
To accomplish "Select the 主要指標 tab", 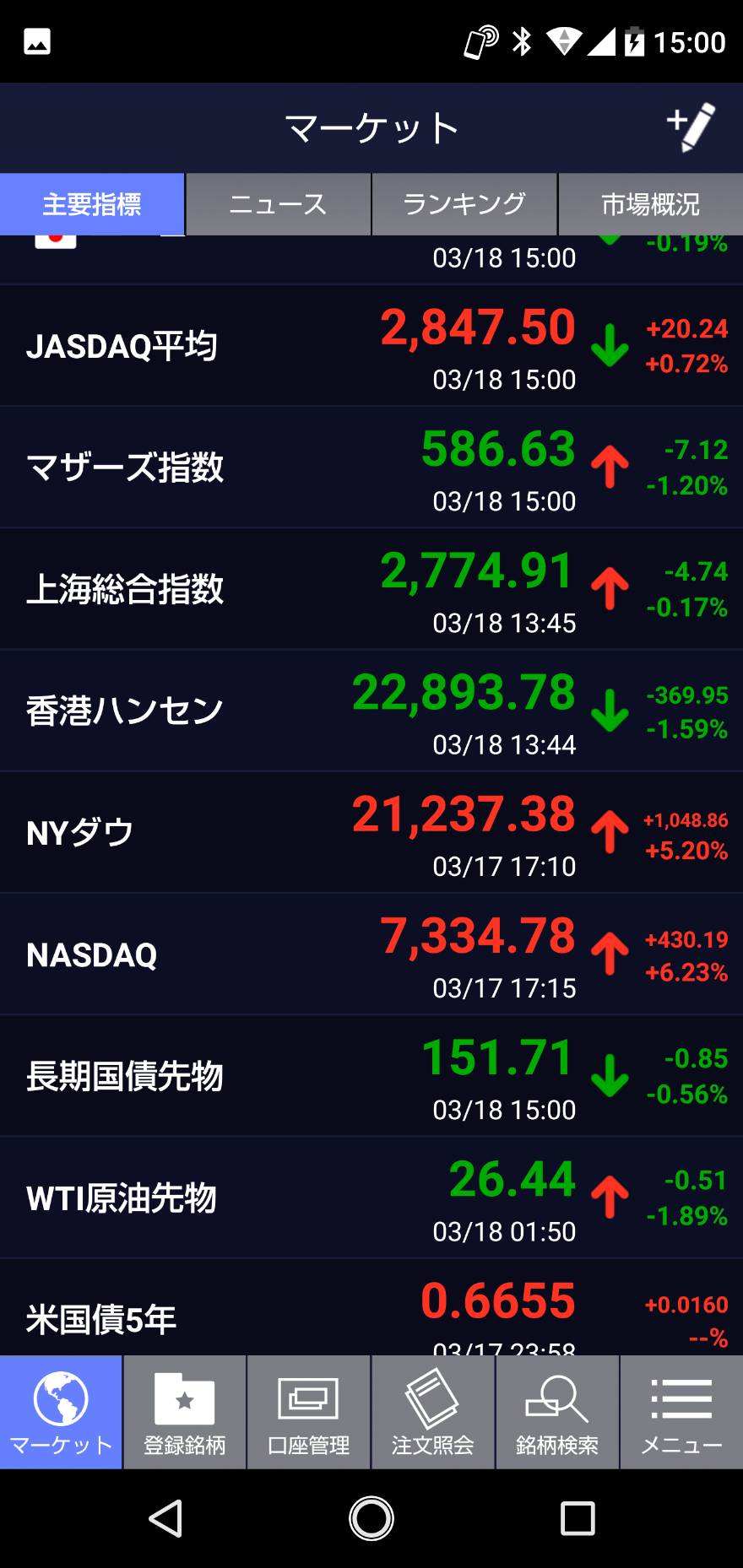I will (x=92, y=204).
